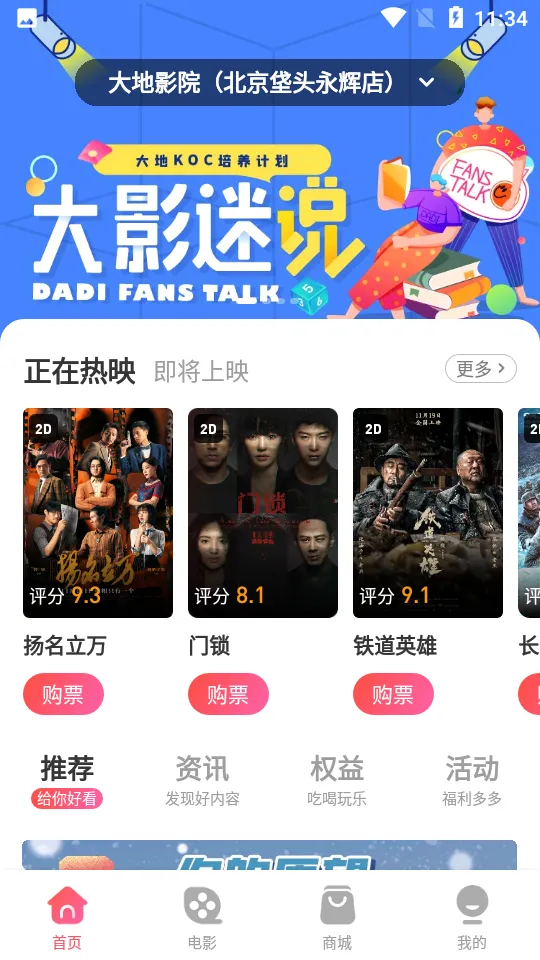Go to 首页 in bottom navigation

pos(67,917)
